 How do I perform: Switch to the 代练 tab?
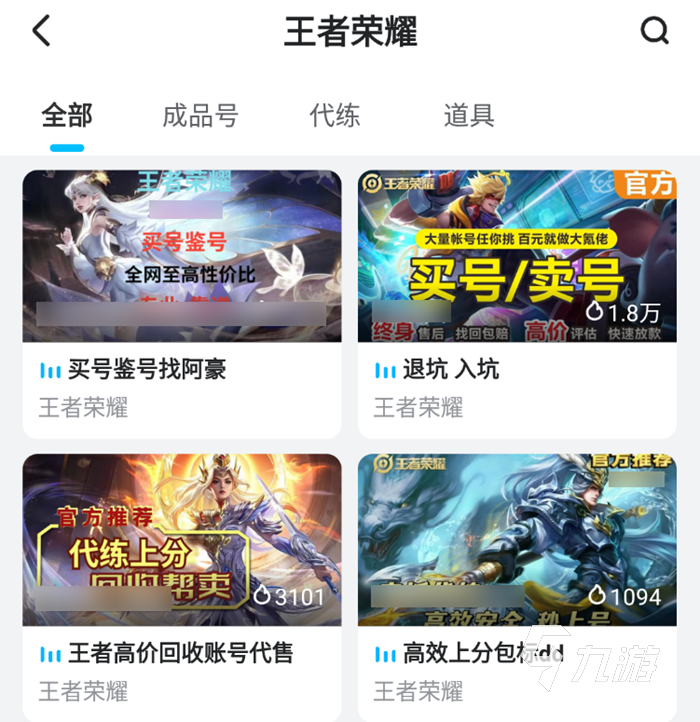pos(335,116)
